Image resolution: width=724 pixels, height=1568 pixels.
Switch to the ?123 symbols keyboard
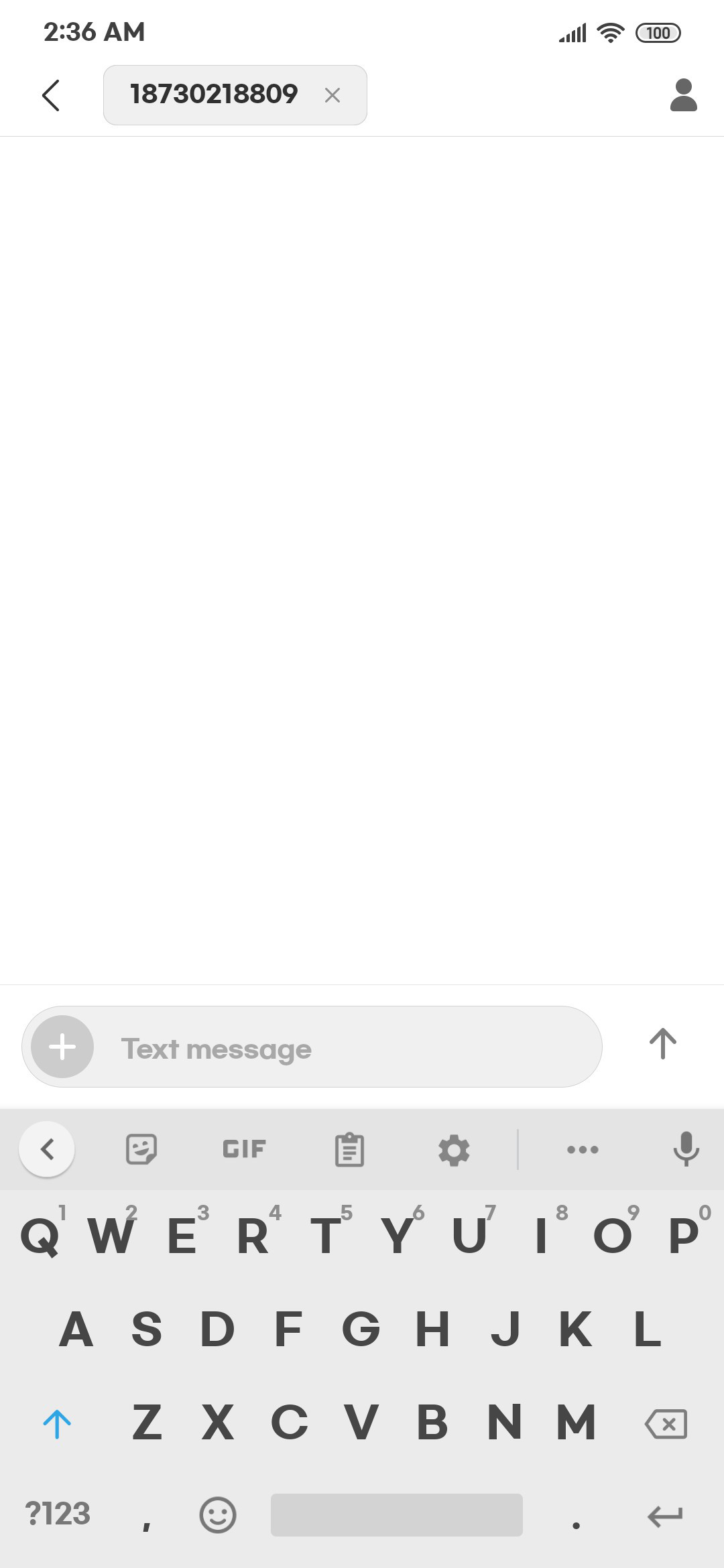(58, 1514)
